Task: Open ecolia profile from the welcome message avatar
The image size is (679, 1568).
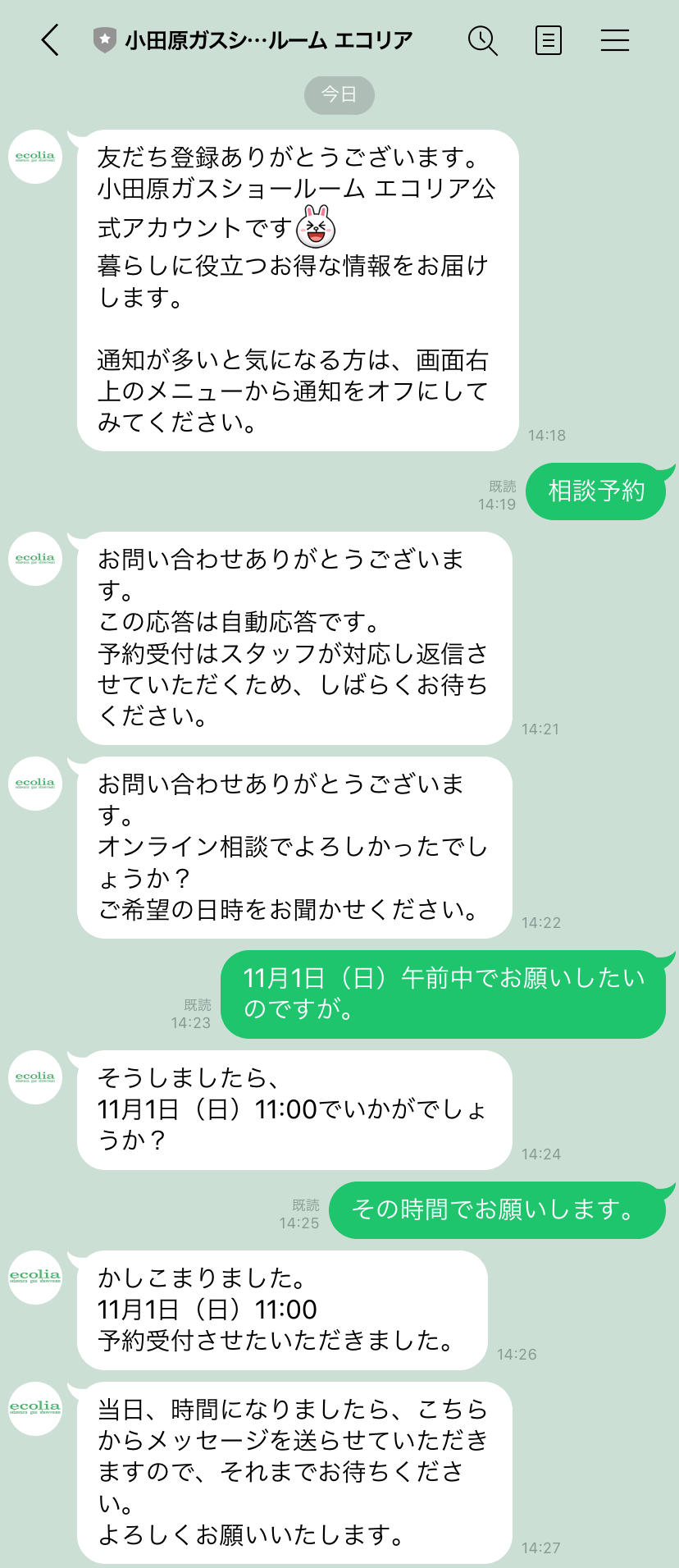Action: coord(35,157)
